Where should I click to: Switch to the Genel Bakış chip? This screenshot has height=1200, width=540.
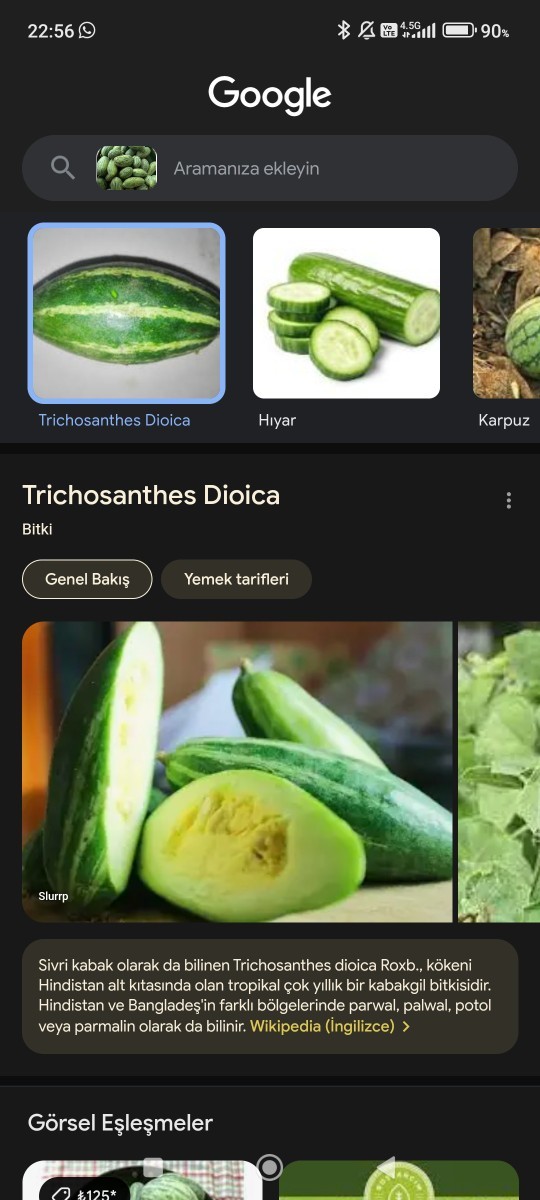(x=87, y=579)
